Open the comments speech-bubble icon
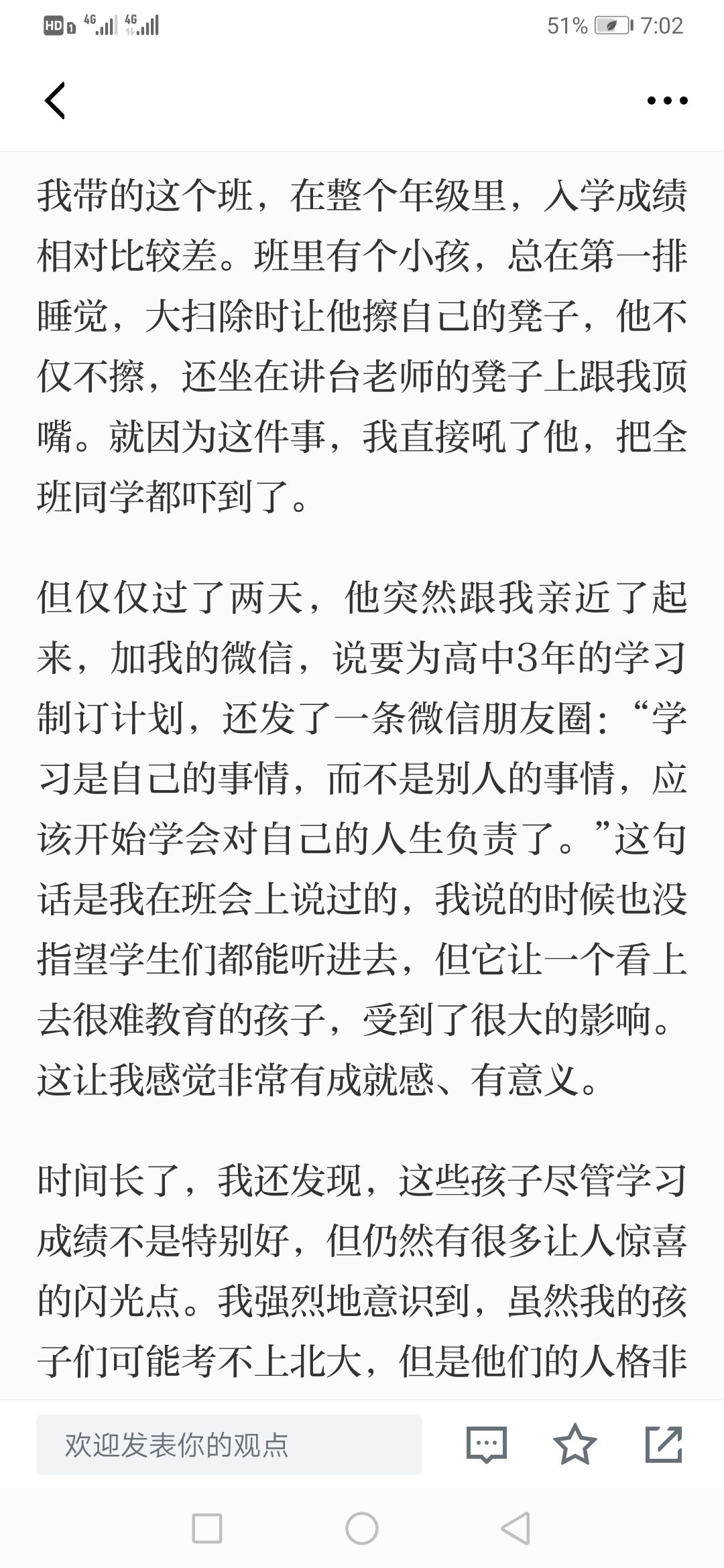Viewport: 724px width, 1568px height. 486,1444
